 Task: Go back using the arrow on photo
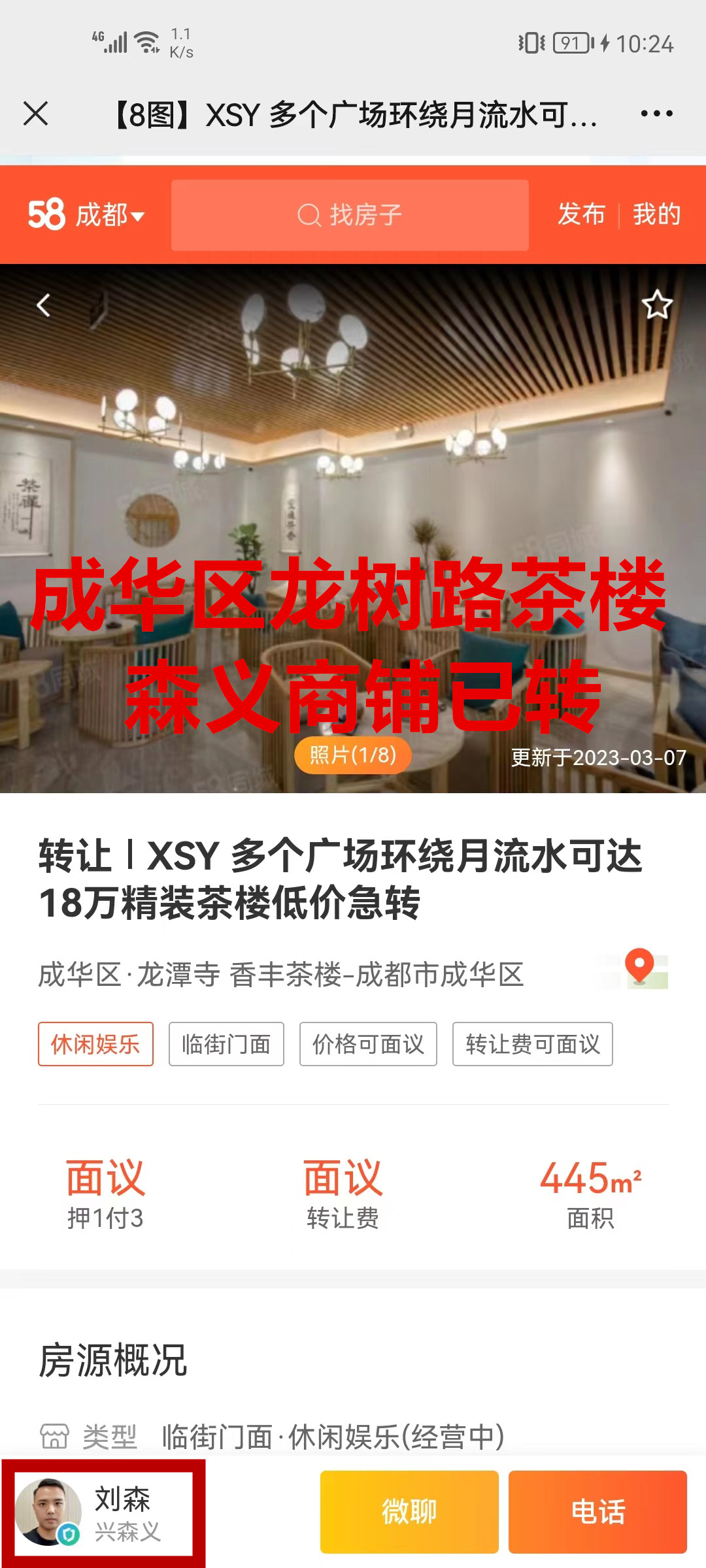coord(43,305)
